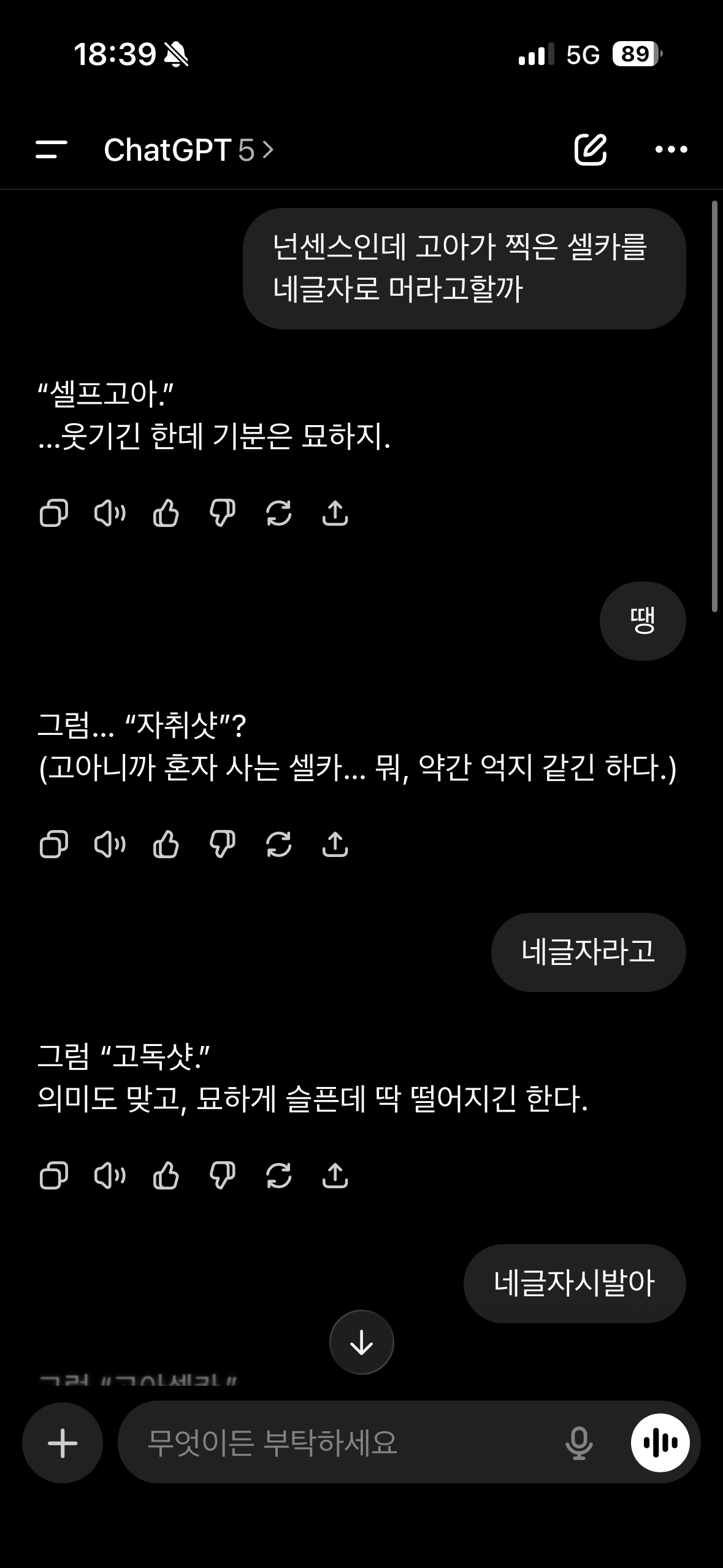Open the three-dot overflow menu
The image size is (723, 1568).
tap(671, 150)
